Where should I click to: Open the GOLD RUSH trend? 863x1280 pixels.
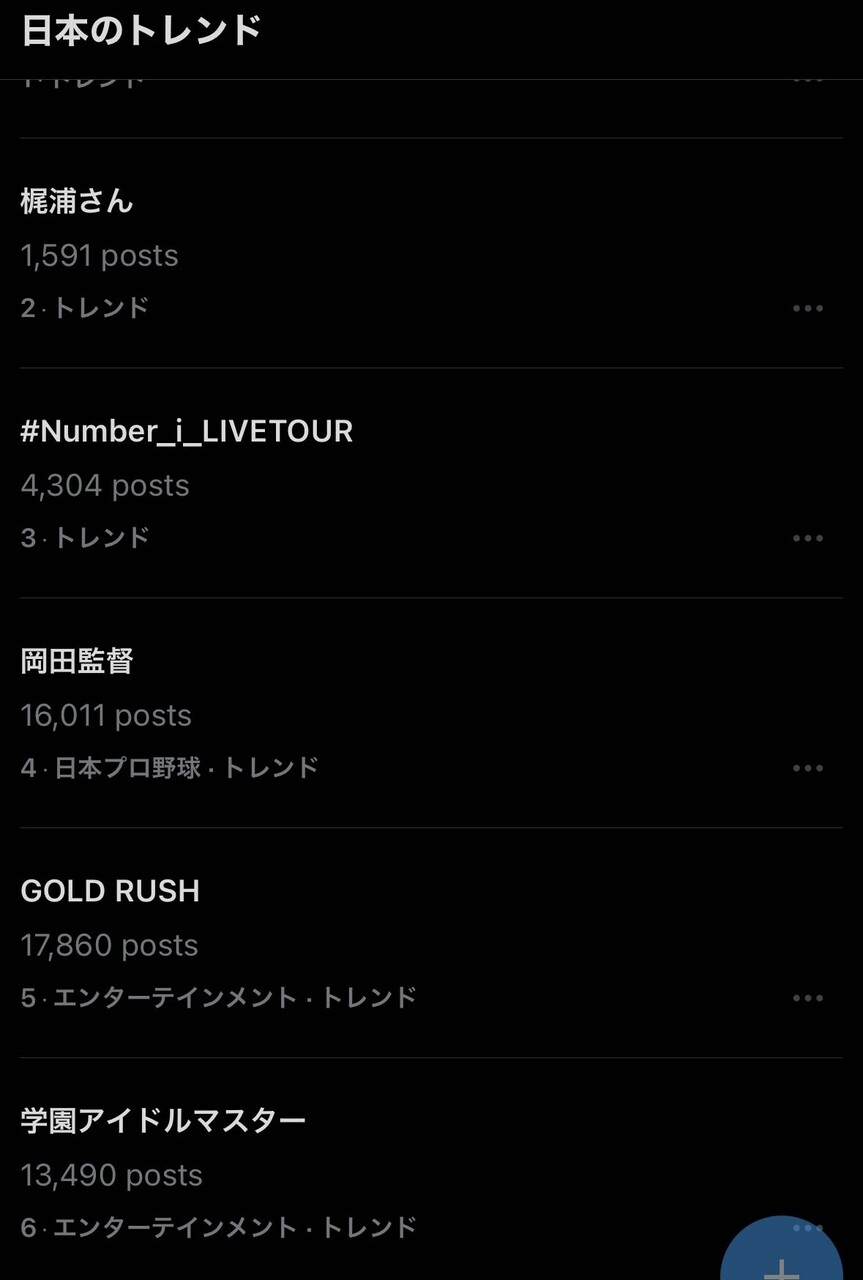click(x=110, y=891)
